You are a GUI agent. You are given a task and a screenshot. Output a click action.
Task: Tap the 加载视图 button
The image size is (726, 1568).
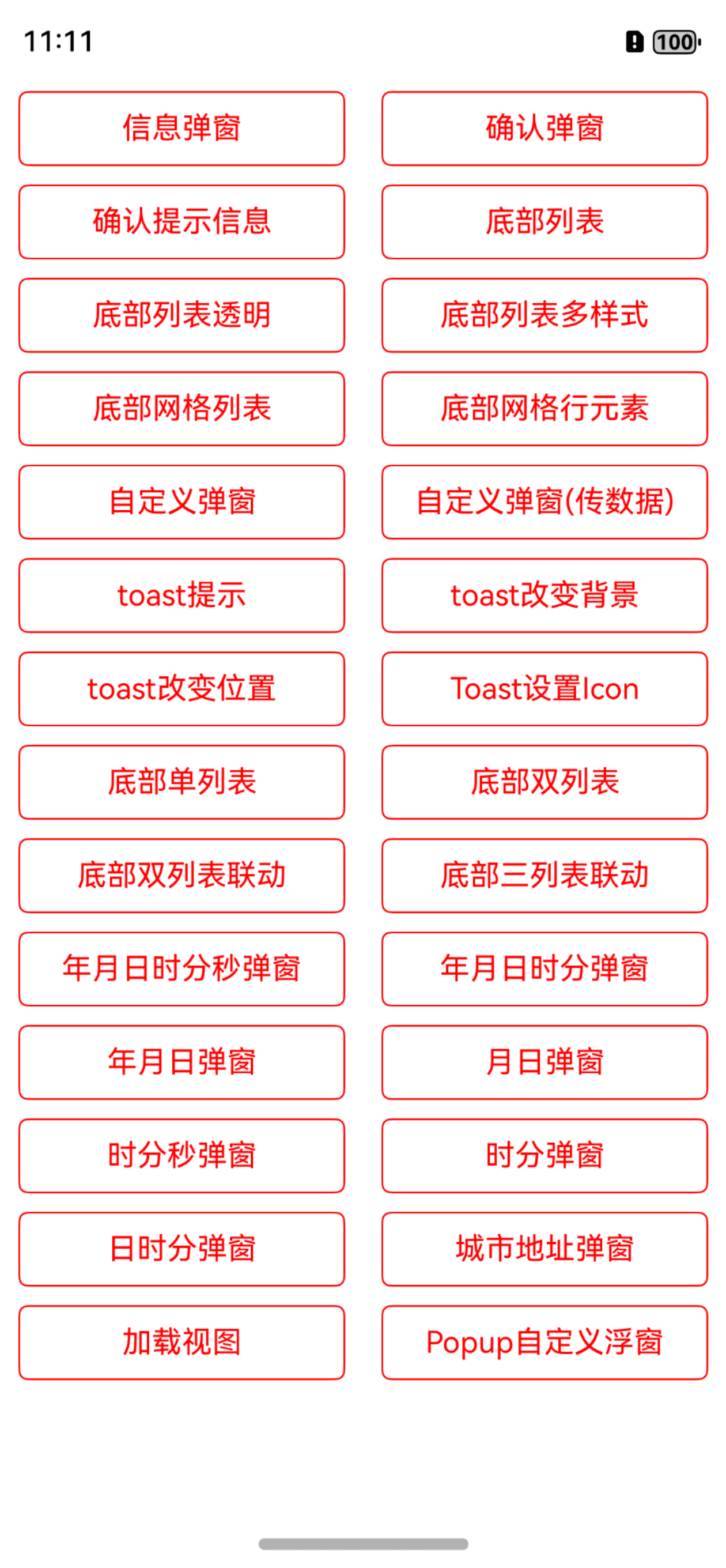click(x=181, y=1343)
